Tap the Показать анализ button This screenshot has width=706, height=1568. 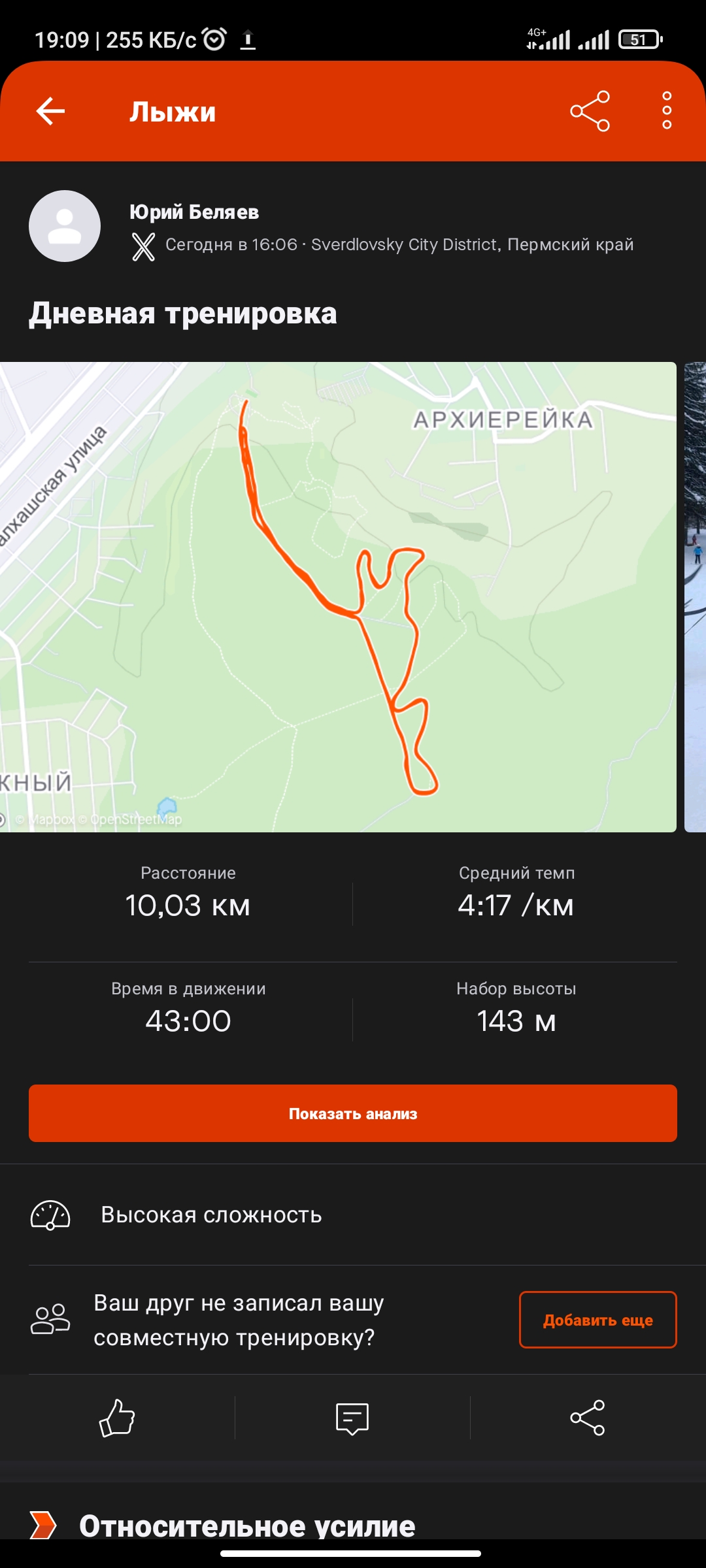pos(353,1113)
